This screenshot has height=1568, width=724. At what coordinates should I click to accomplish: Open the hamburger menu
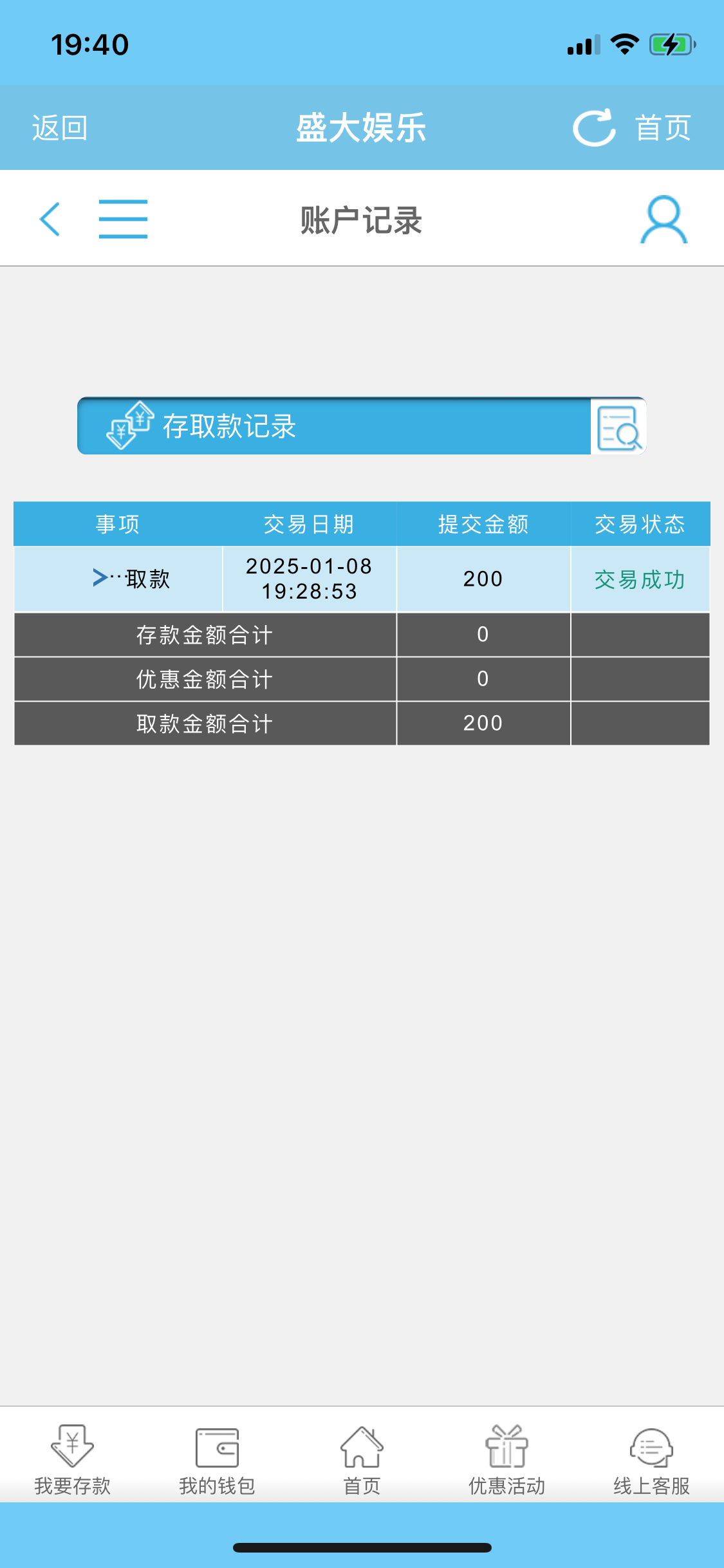pyautogui.click(x=123, y=219)
